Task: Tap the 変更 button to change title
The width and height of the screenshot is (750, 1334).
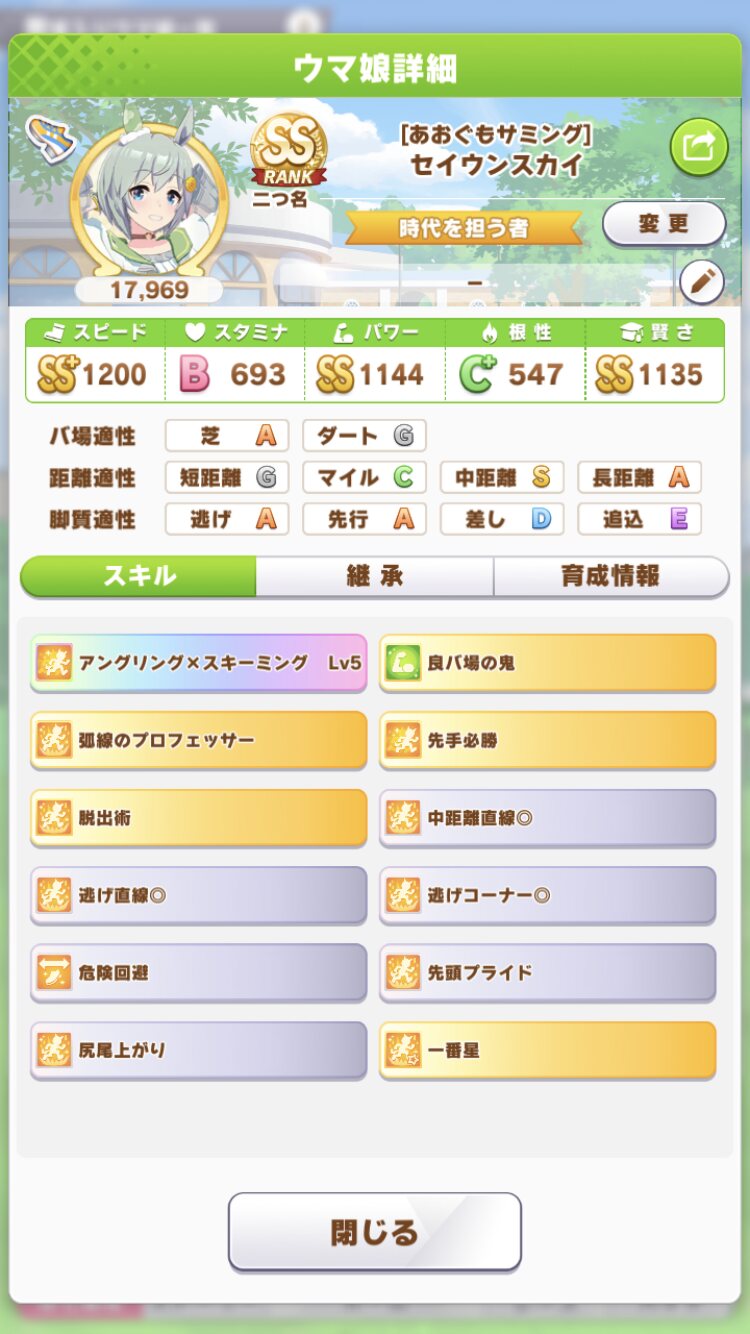Action: pyautogui.click(x=664, y=224)
